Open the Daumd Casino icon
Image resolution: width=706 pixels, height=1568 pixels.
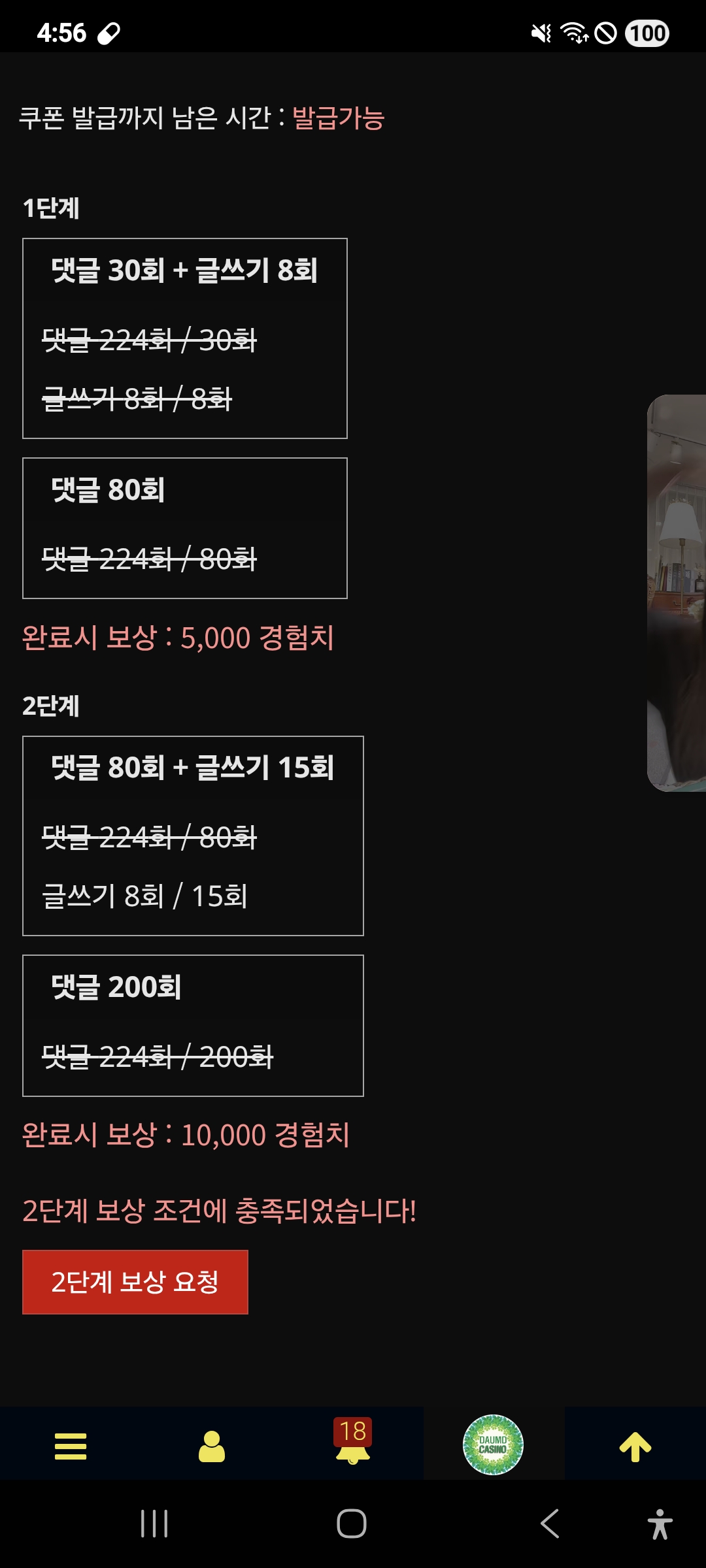coord(493,1445)
